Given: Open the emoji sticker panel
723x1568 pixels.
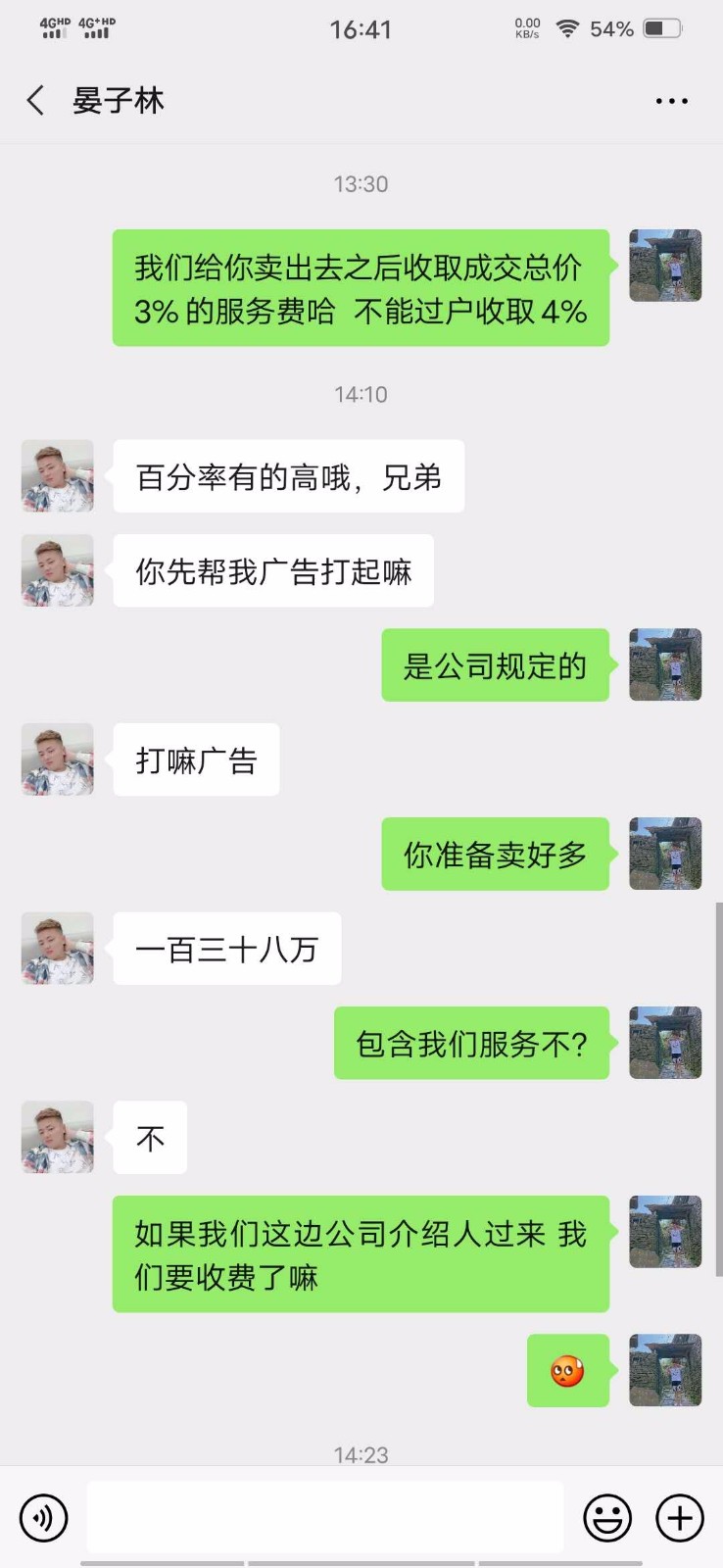Looking at the screenshot, I should (607, 1518).
